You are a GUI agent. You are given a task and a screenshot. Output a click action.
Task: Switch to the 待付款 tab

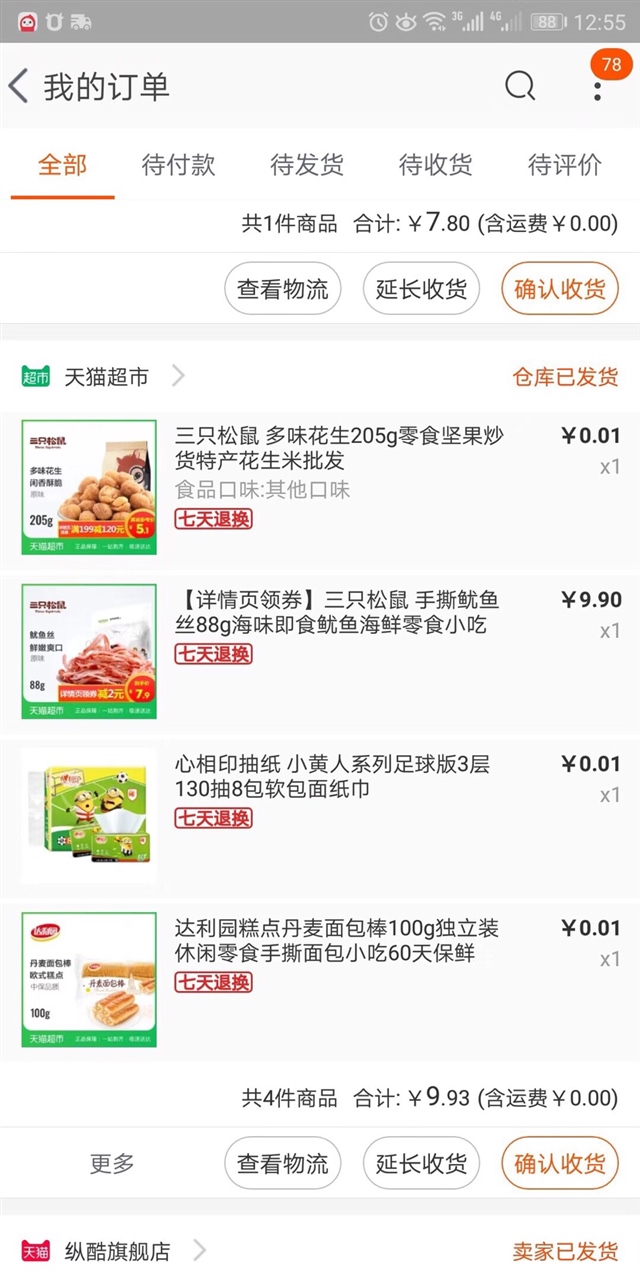pyautogui.click(x=178, y=165)
